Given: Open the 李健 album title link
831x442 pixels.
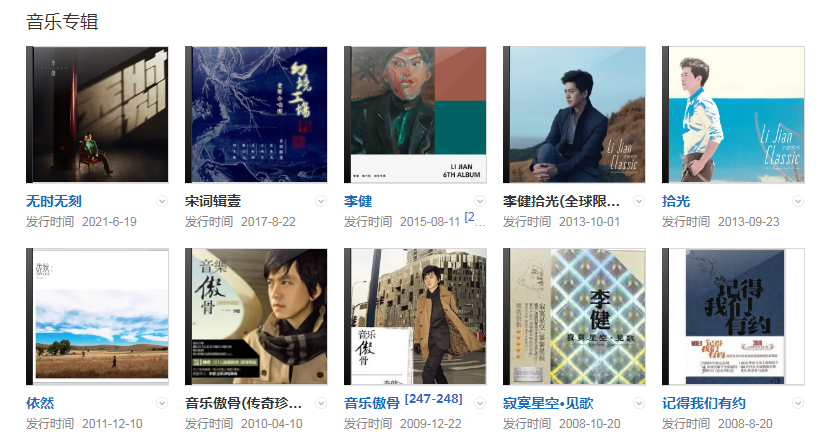Looking at the screenshot, I should 358,201.
